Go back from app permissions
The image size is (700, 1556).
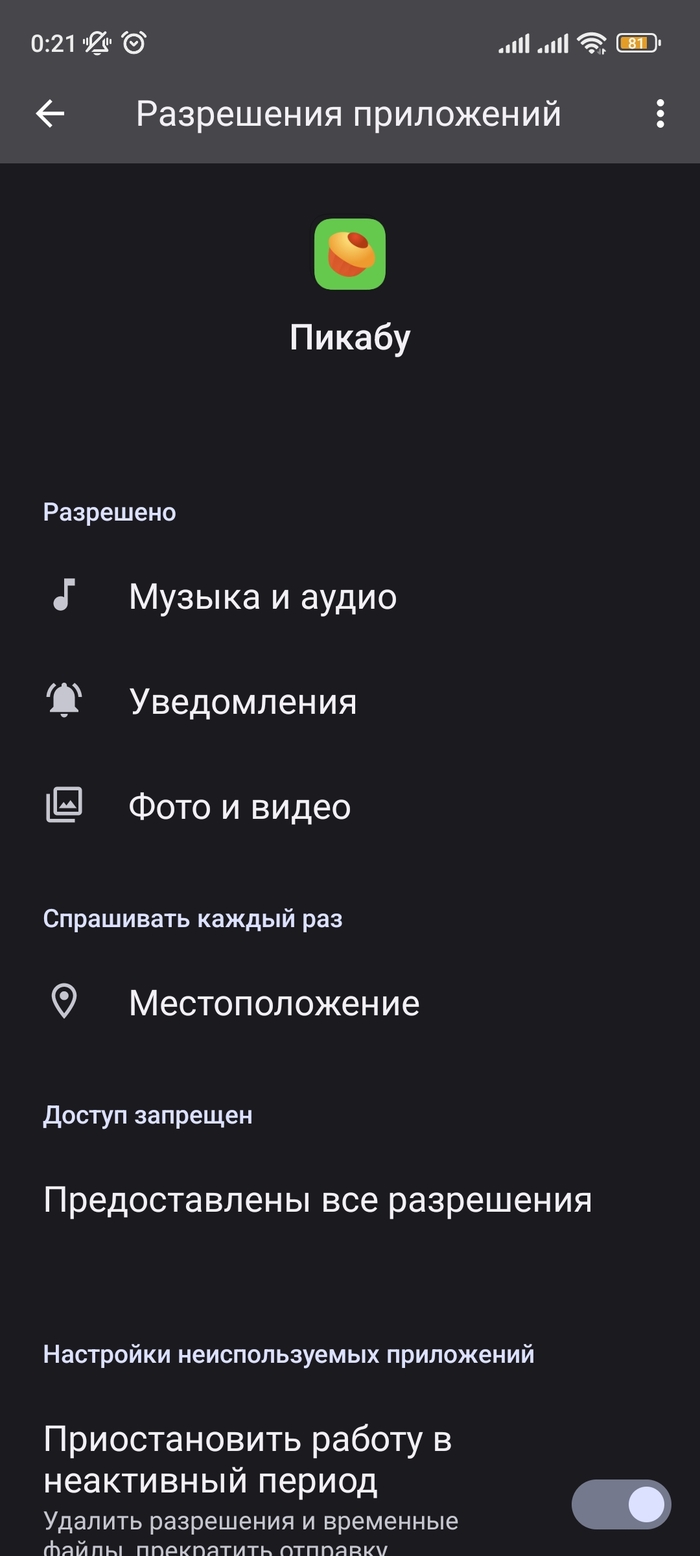coord(50,114)
